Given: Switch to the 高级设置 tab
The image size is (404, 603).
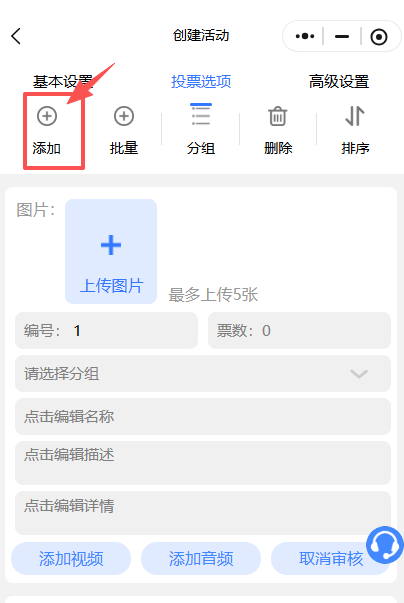Looking at the screenshot, I should click(339, 82).
